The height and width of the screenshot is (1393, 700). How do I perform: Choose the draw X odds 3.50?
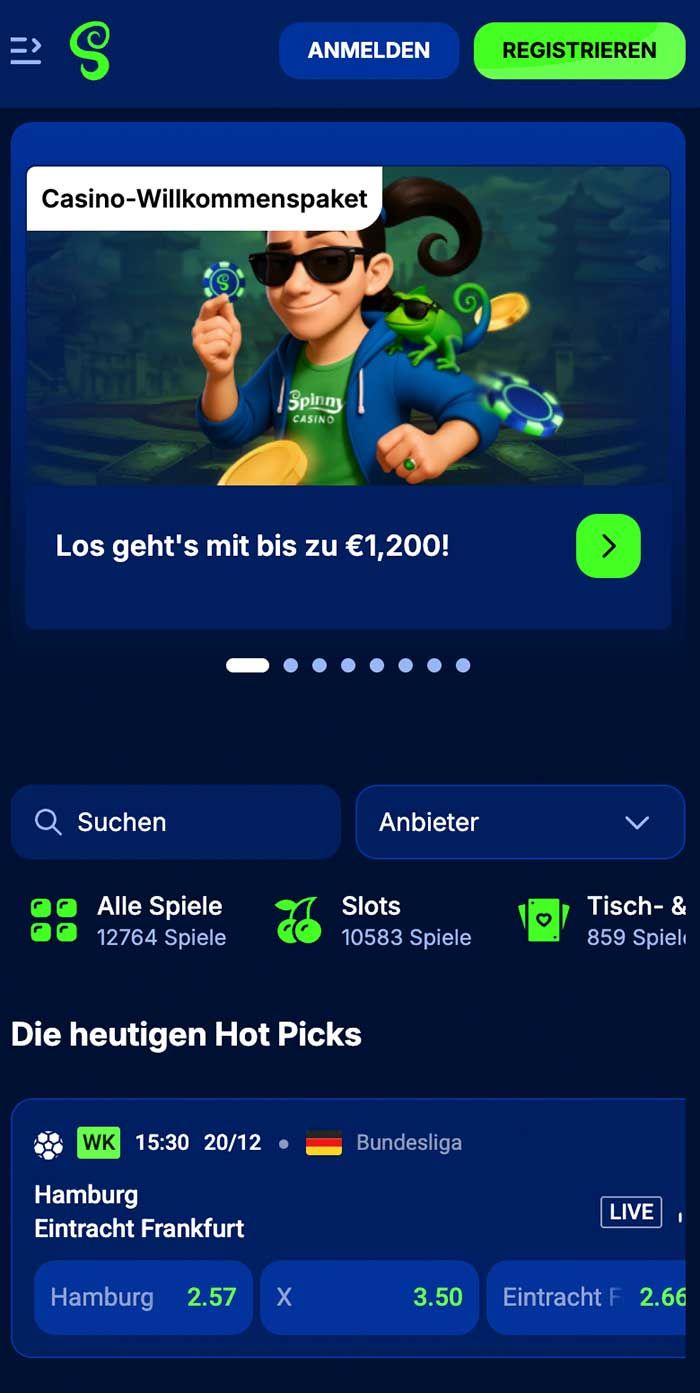pyautogui.click(x=369, y=1297)
